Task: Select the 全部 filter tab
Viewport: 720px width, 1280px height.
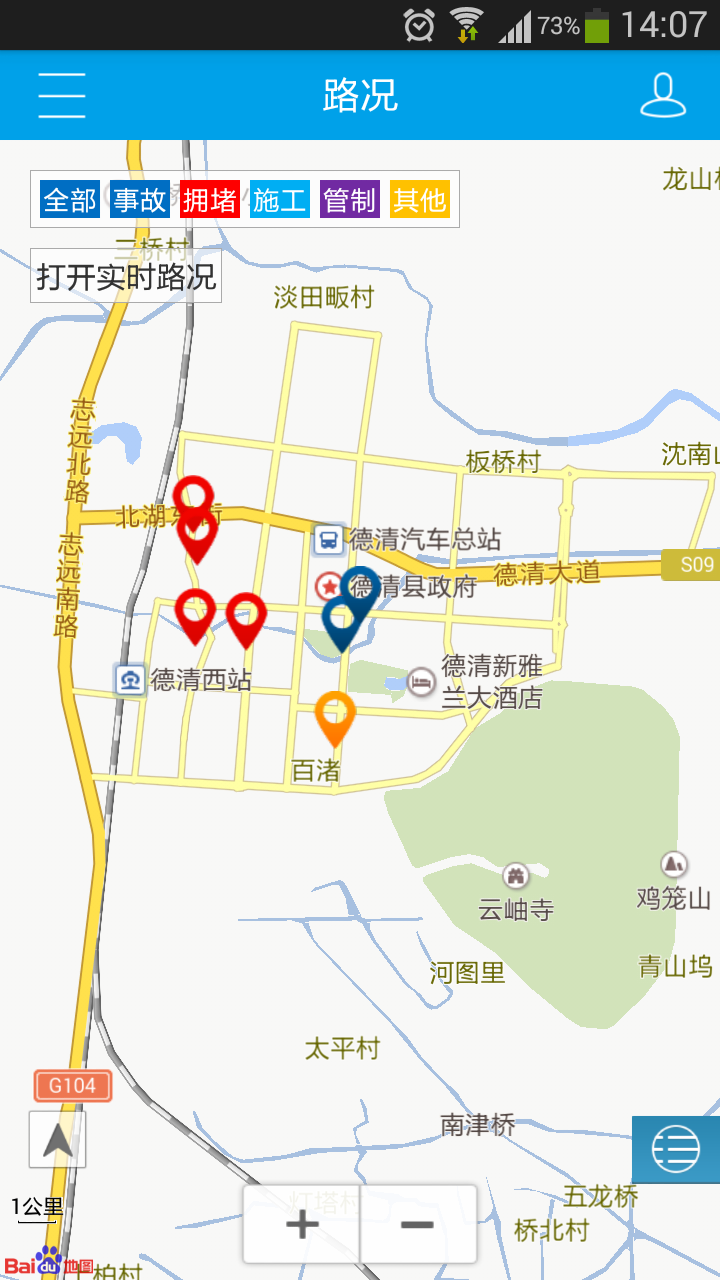Action: tap(68, 199)
